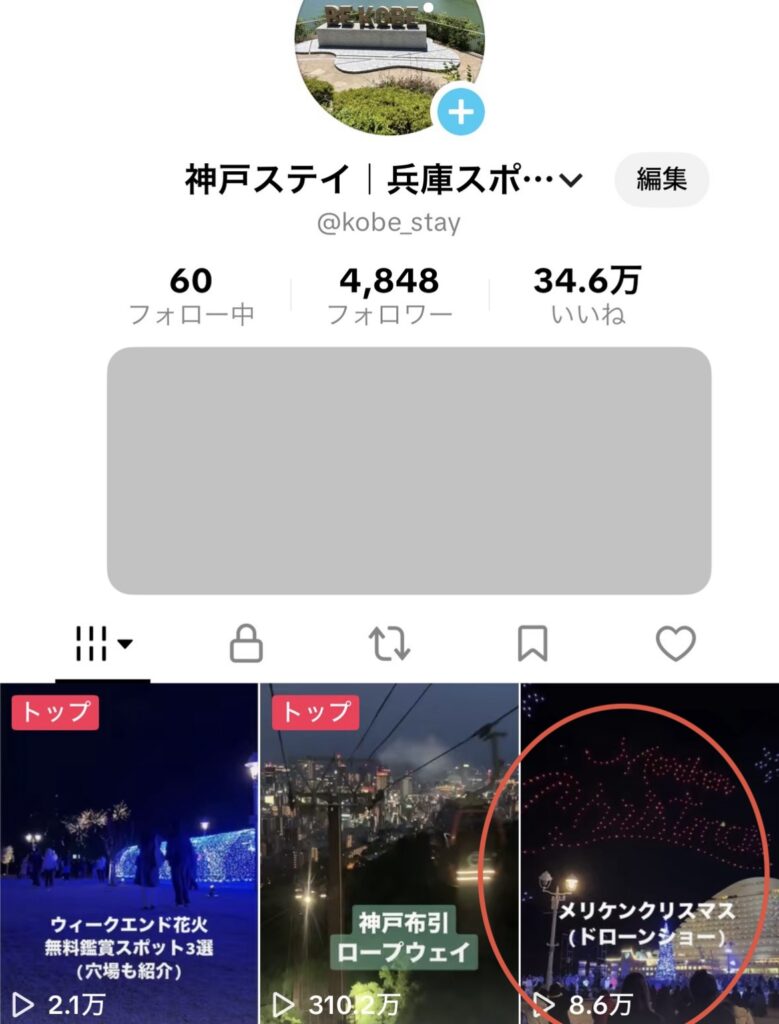
Task: Open the circled drone show video
Action: (648, 850)
